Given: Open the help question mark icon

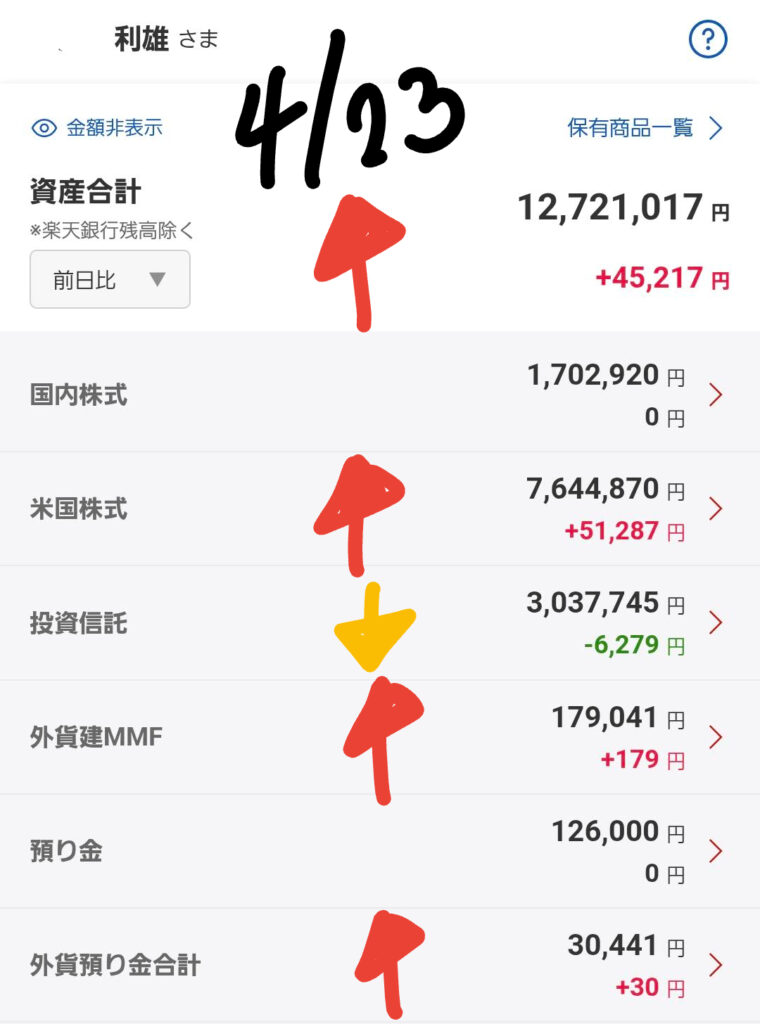Looking at the screenshot, I should (x=708, y=40).
